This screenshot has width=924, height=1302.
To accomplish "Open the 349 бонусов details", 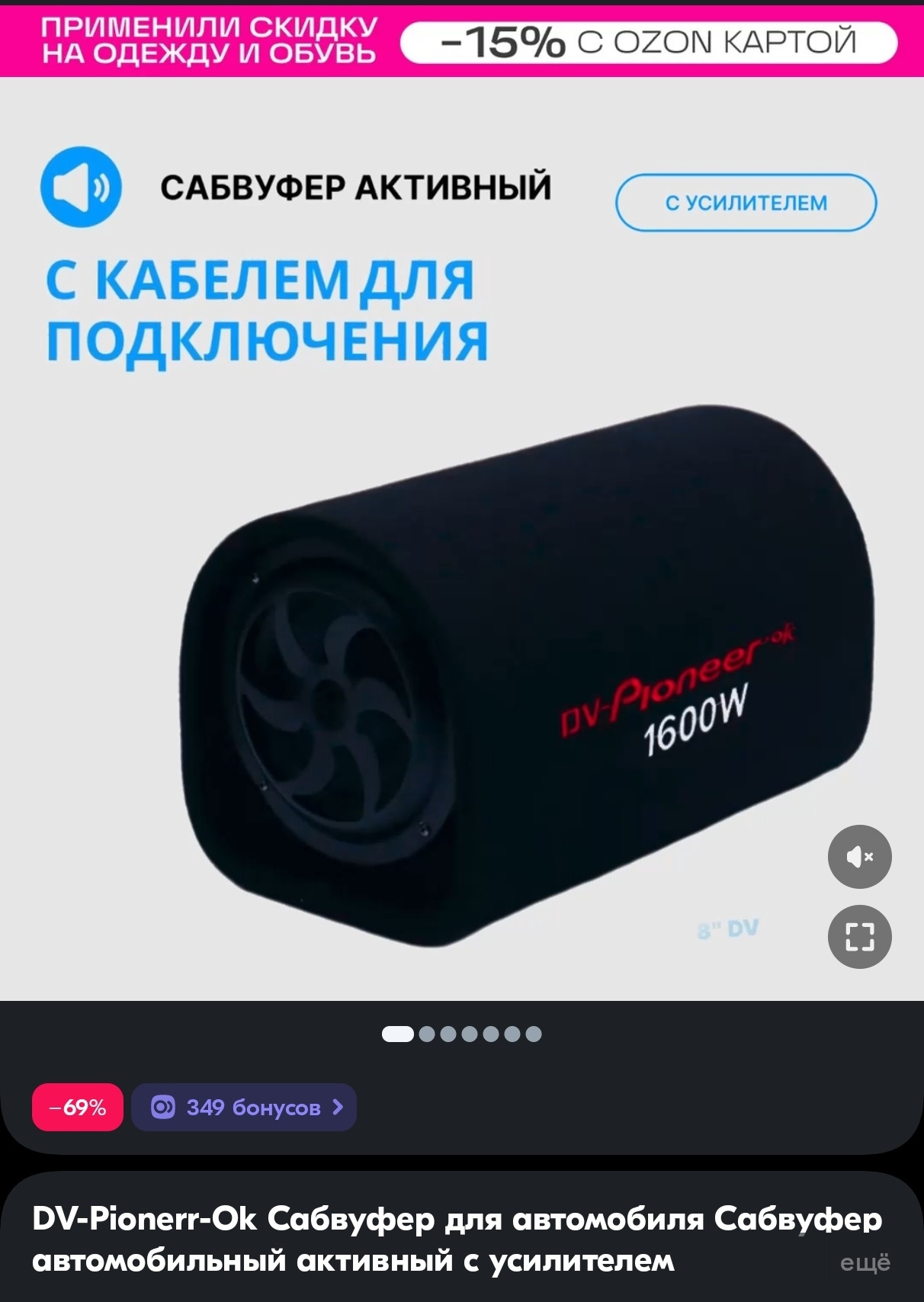I will pyautogui.click(x=244, y=1107).
